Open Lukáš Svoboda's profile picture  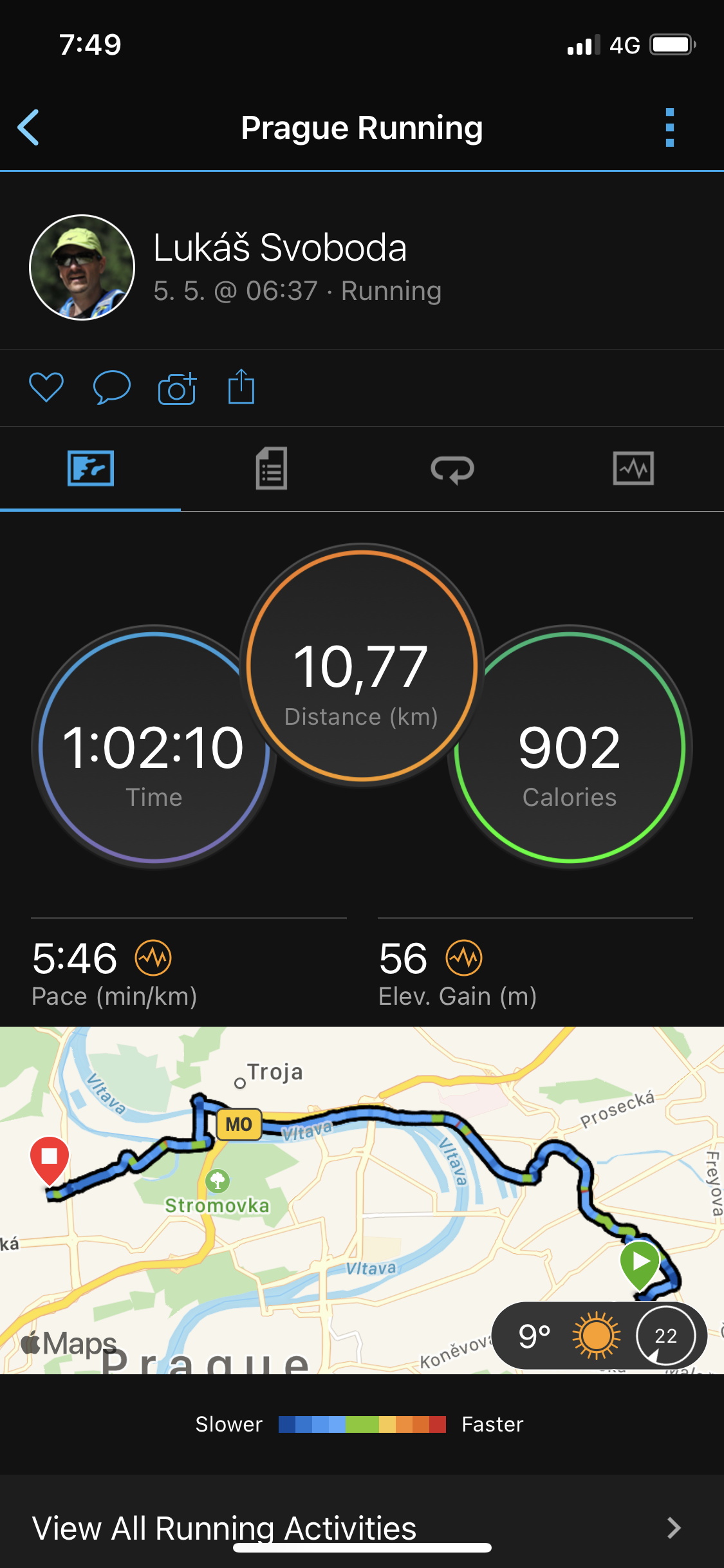[x=82, y=267]
